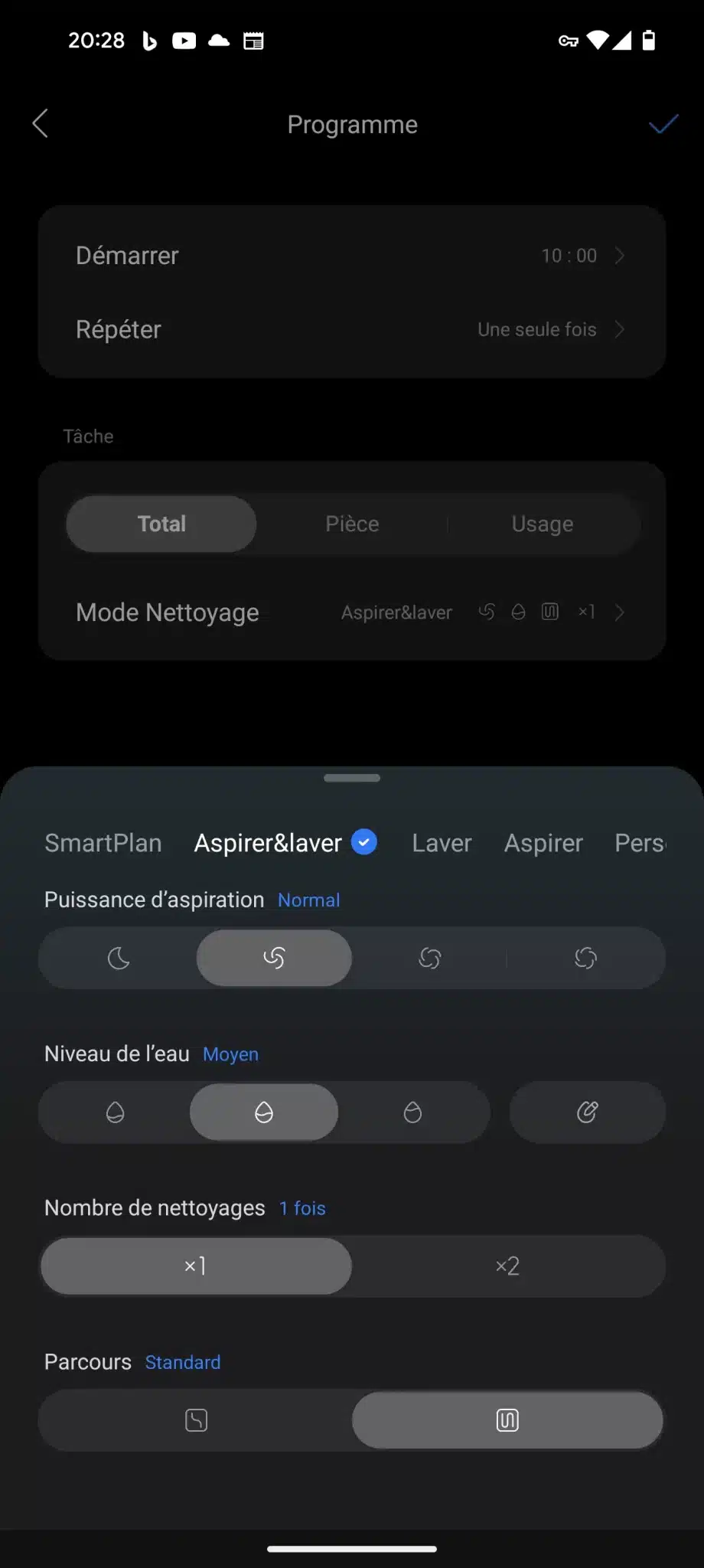This screenshot has width=704, height=1568.
Task: Choose quiet moon suction power
Action: click(x=119, y=958)
